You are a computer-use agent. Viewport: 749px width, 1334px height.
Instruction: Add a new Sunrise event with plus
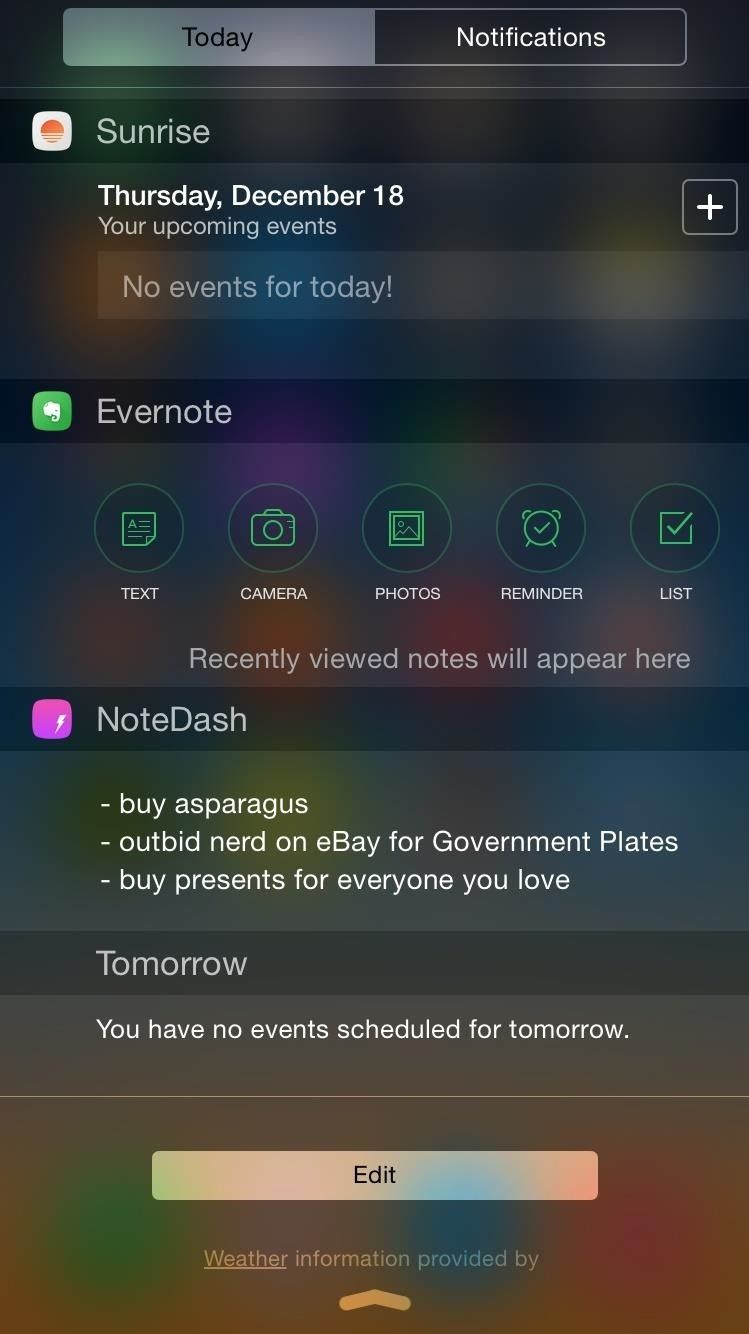pyautogui.click(x=709, y=207)
